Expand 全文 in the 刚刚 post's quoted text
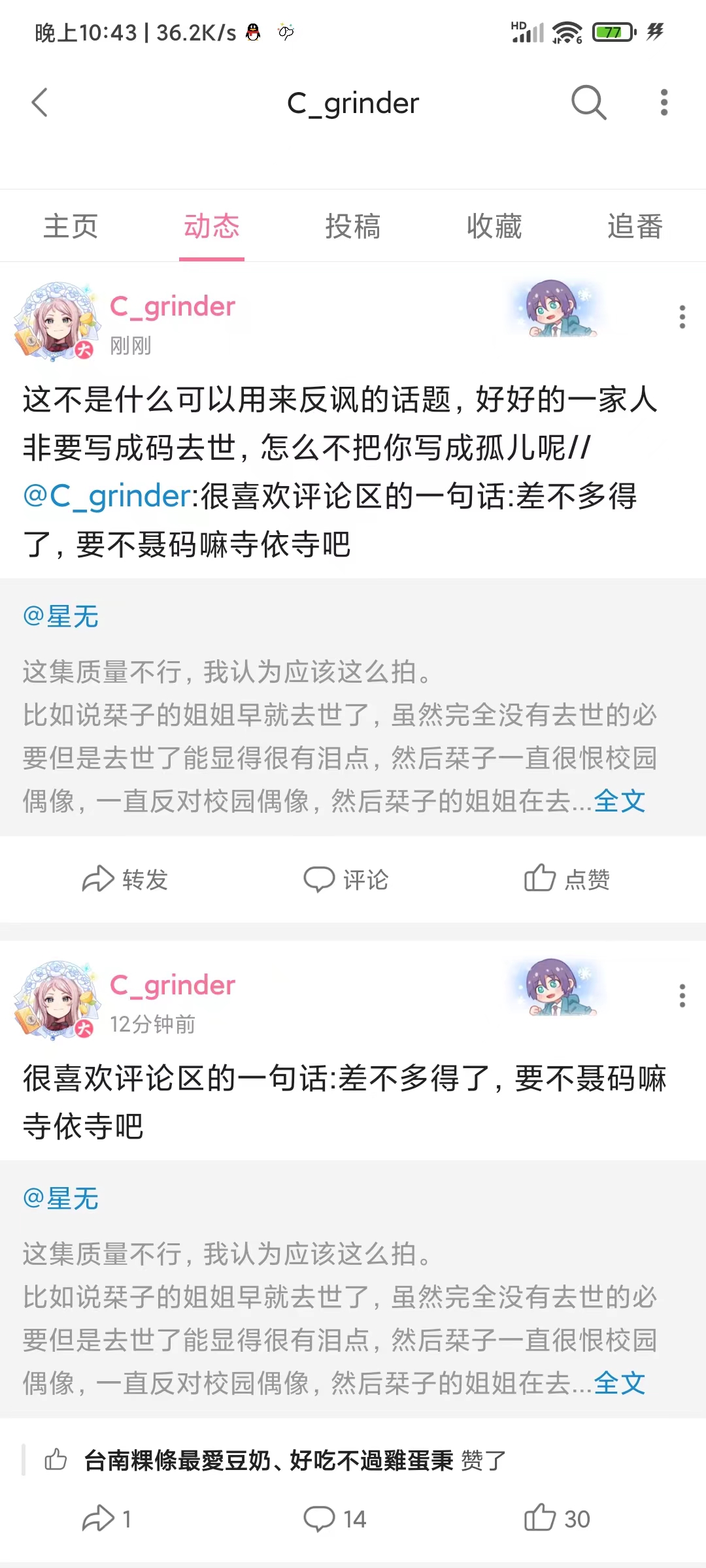This screenshot has height=1568, width=706. point(620,801)
